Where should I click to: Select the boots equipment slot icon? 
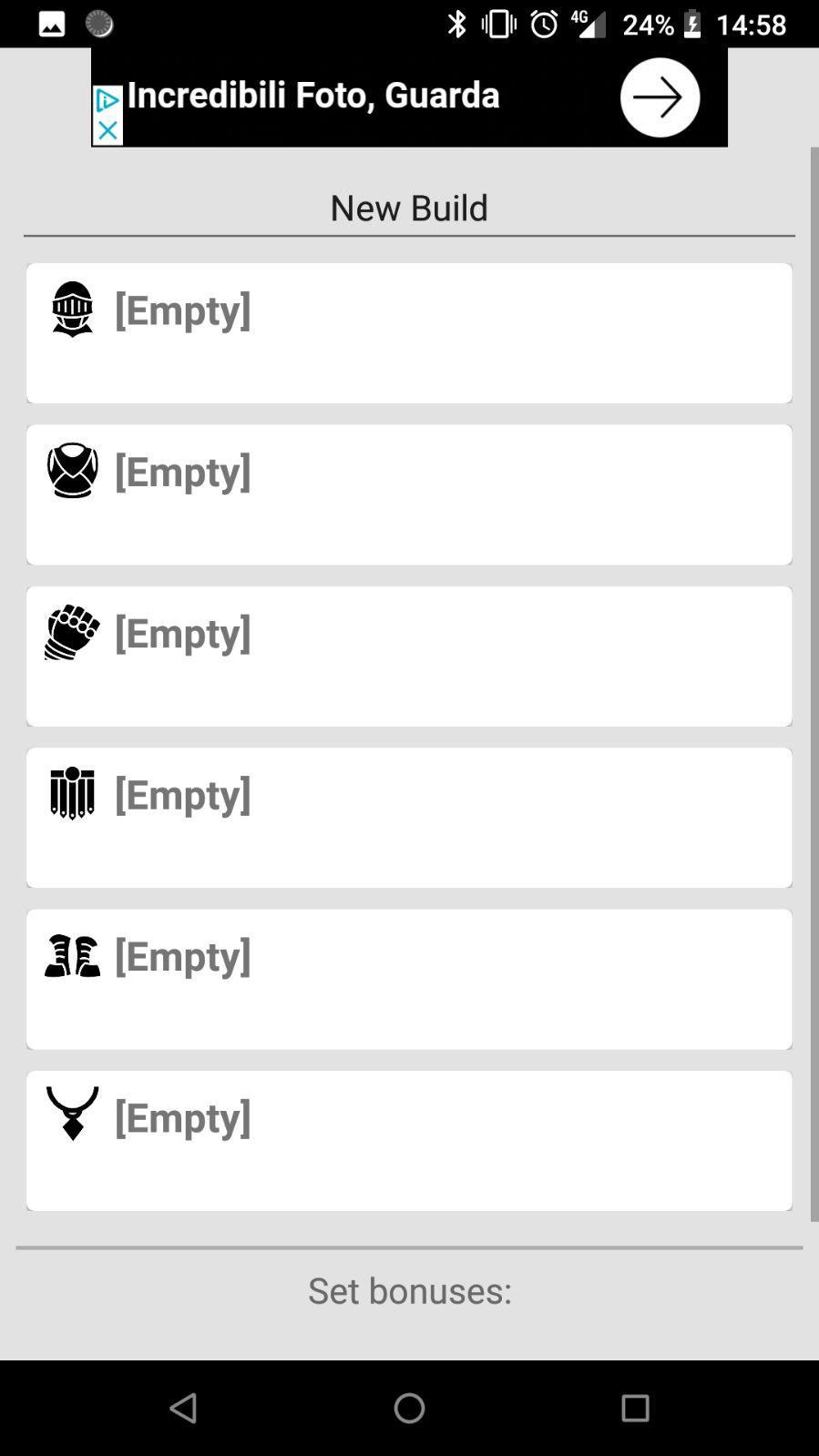72,954
